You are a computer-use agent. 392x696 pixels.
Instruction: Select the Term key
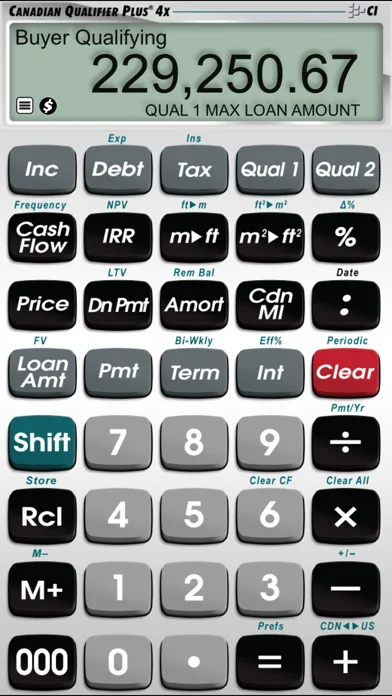194,372
